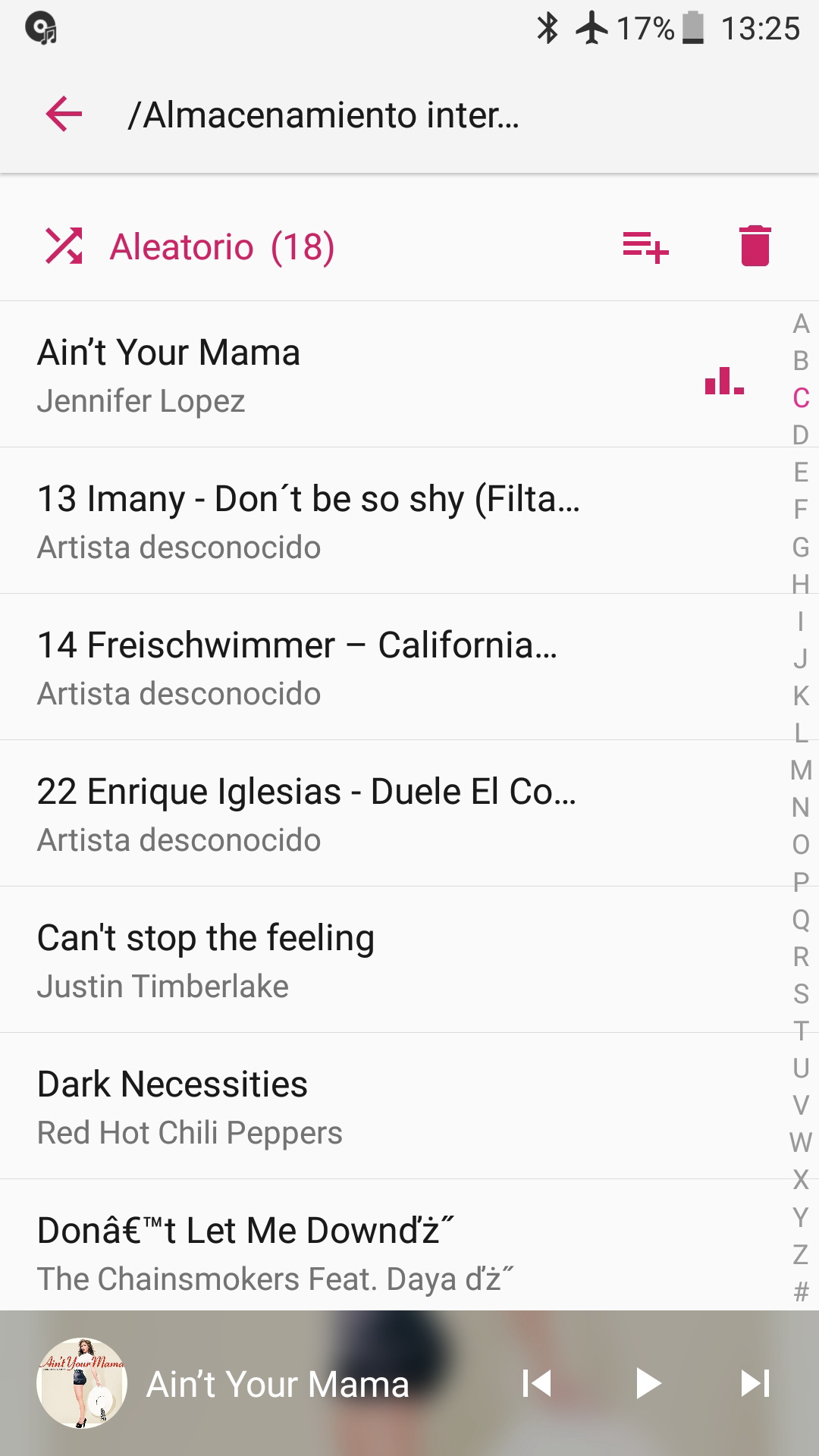Screen dimensions: 819x1456
Task: Resume playback with the play button
Action: [x=647, y=1383]
